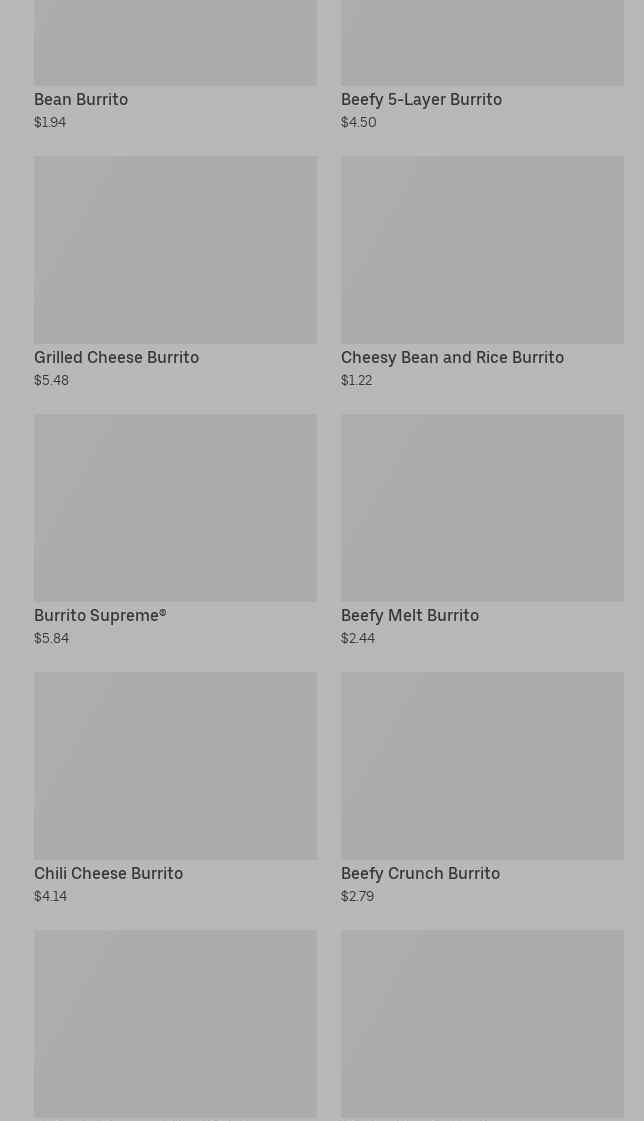View the Burrito Supreme item

[x=175, y=531]
